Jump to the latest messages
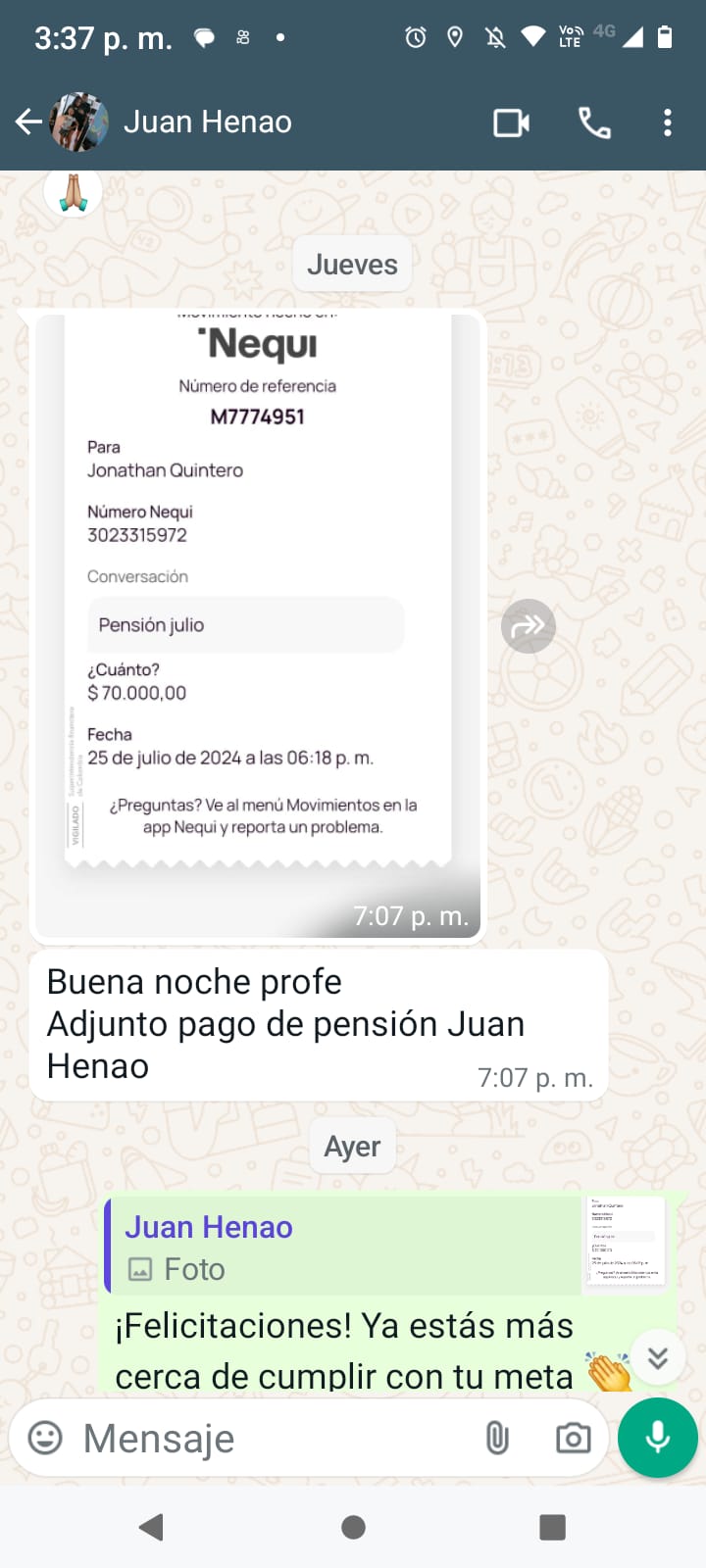706x1568 pixels. [x=658, y=1357]
